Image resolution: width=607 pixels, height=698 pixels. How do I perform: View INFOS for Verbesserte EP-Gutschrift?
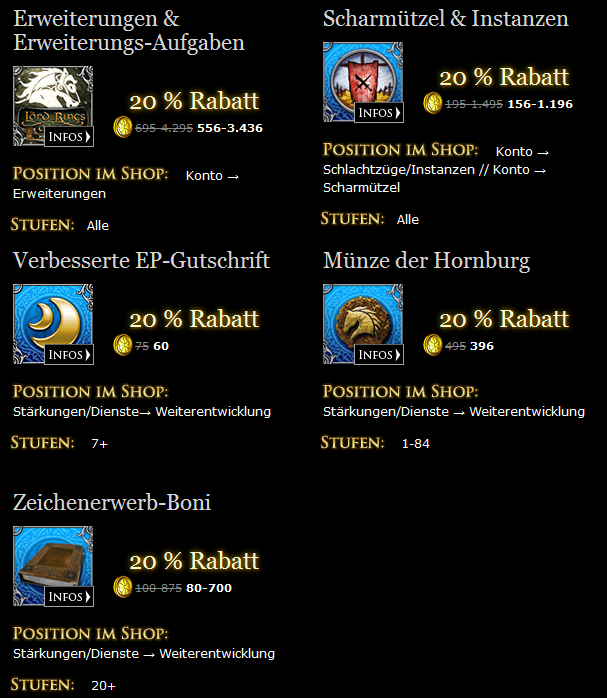pos(69,354)
